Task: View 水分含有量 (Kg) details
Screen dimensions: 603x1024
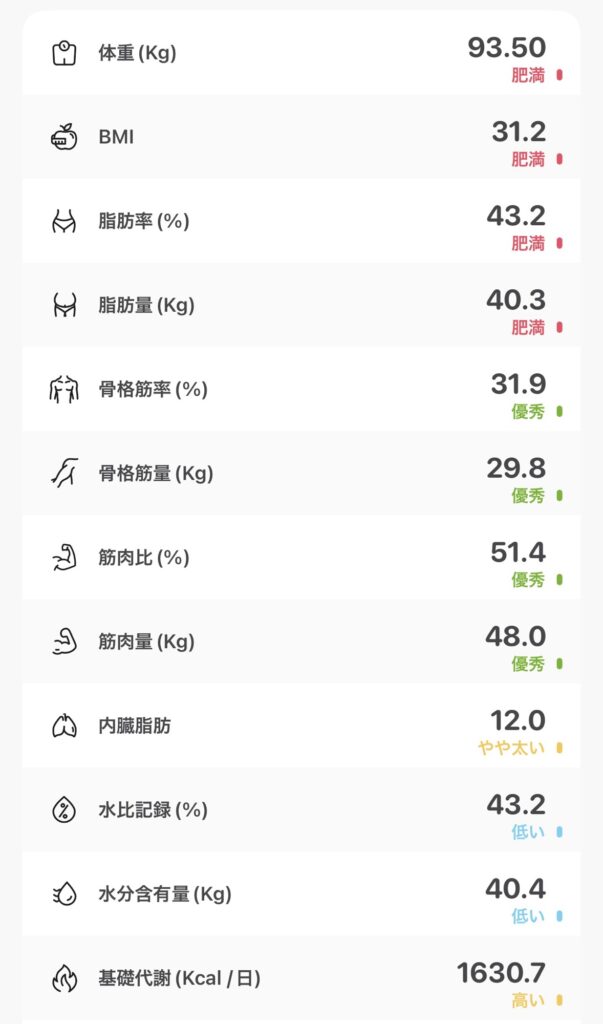Action: click(300, 894)
